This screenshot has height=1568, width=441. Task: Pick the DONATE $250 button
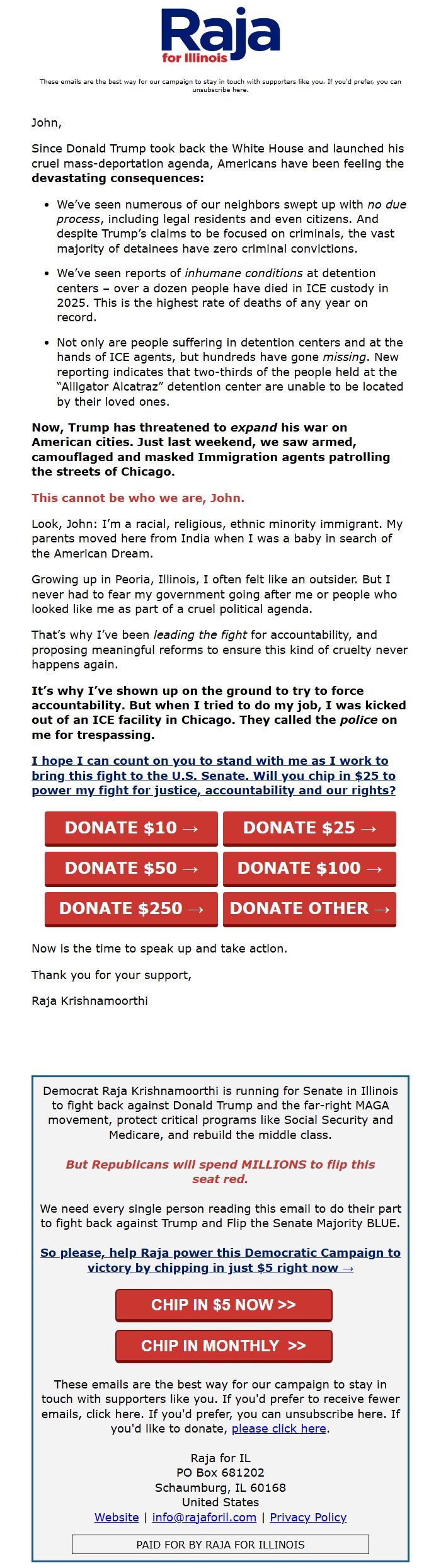click(131, 908)
